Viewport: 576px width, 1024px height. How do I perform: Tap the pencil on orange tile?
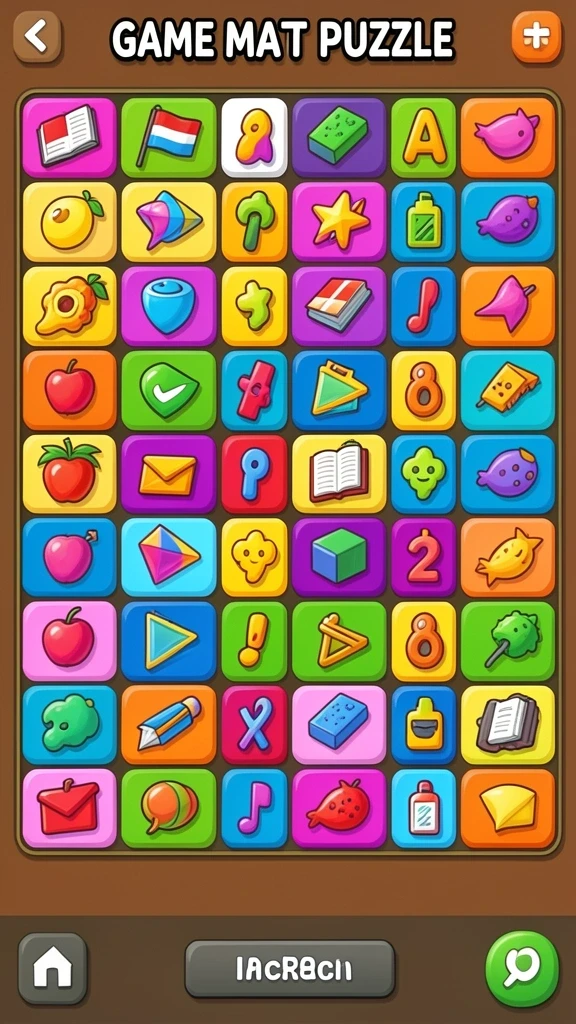pyautogui.click(x=168, y=725)
